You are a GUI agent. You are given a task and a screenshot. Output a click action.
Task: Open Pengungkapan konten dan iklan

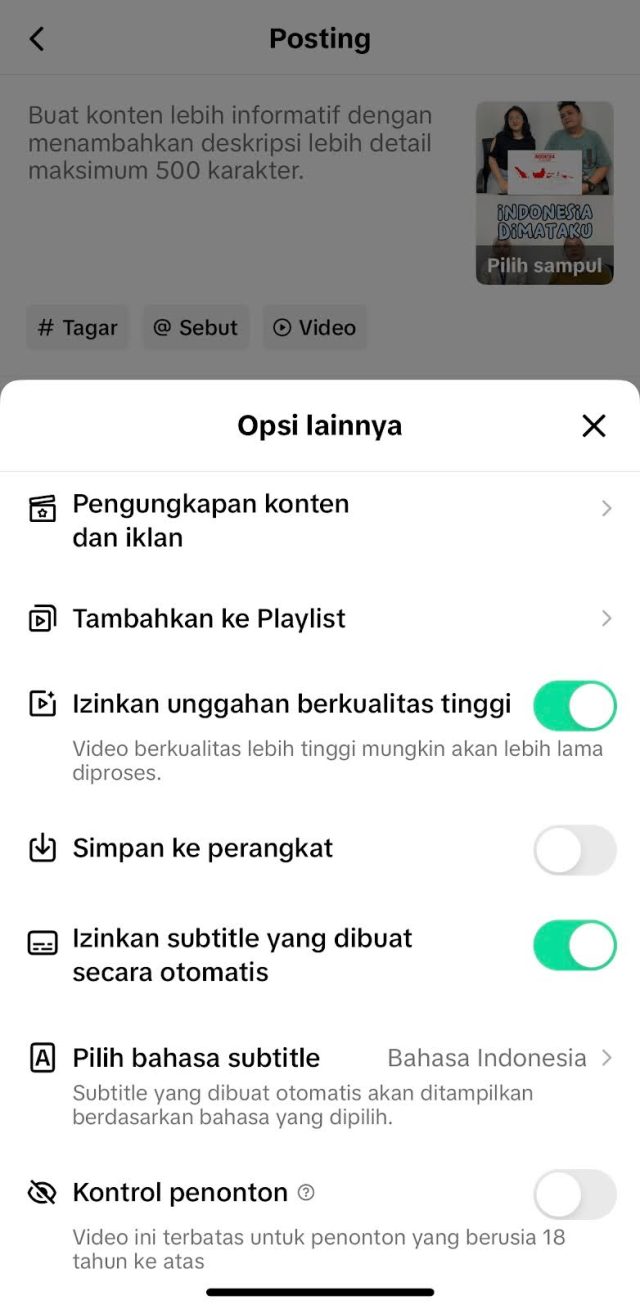point(320,520)
